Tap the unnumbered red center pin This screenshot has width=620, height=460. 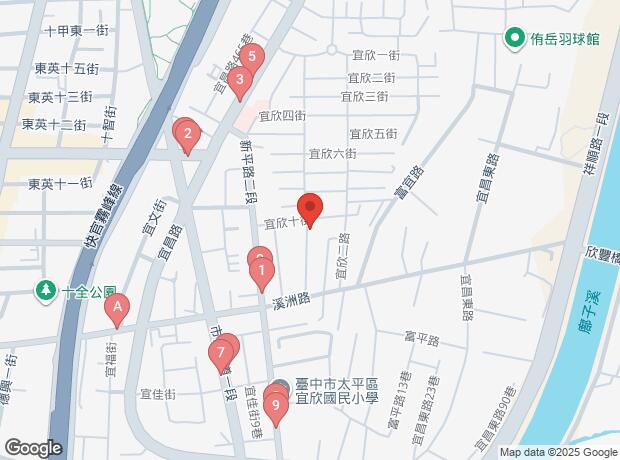coord(310,207)
